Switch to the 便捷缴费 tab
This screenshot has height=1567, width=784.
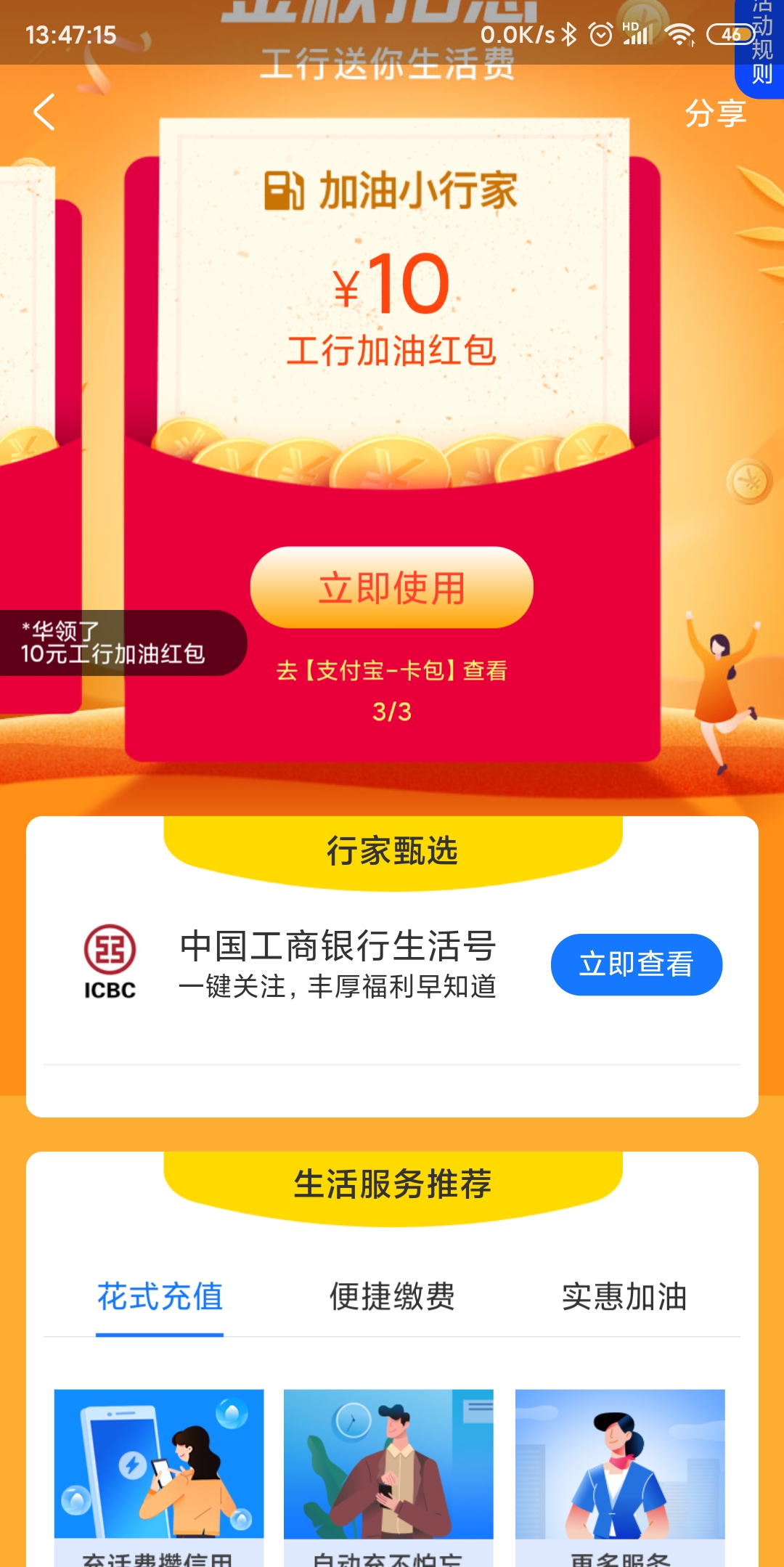[x=392, y=1297]
